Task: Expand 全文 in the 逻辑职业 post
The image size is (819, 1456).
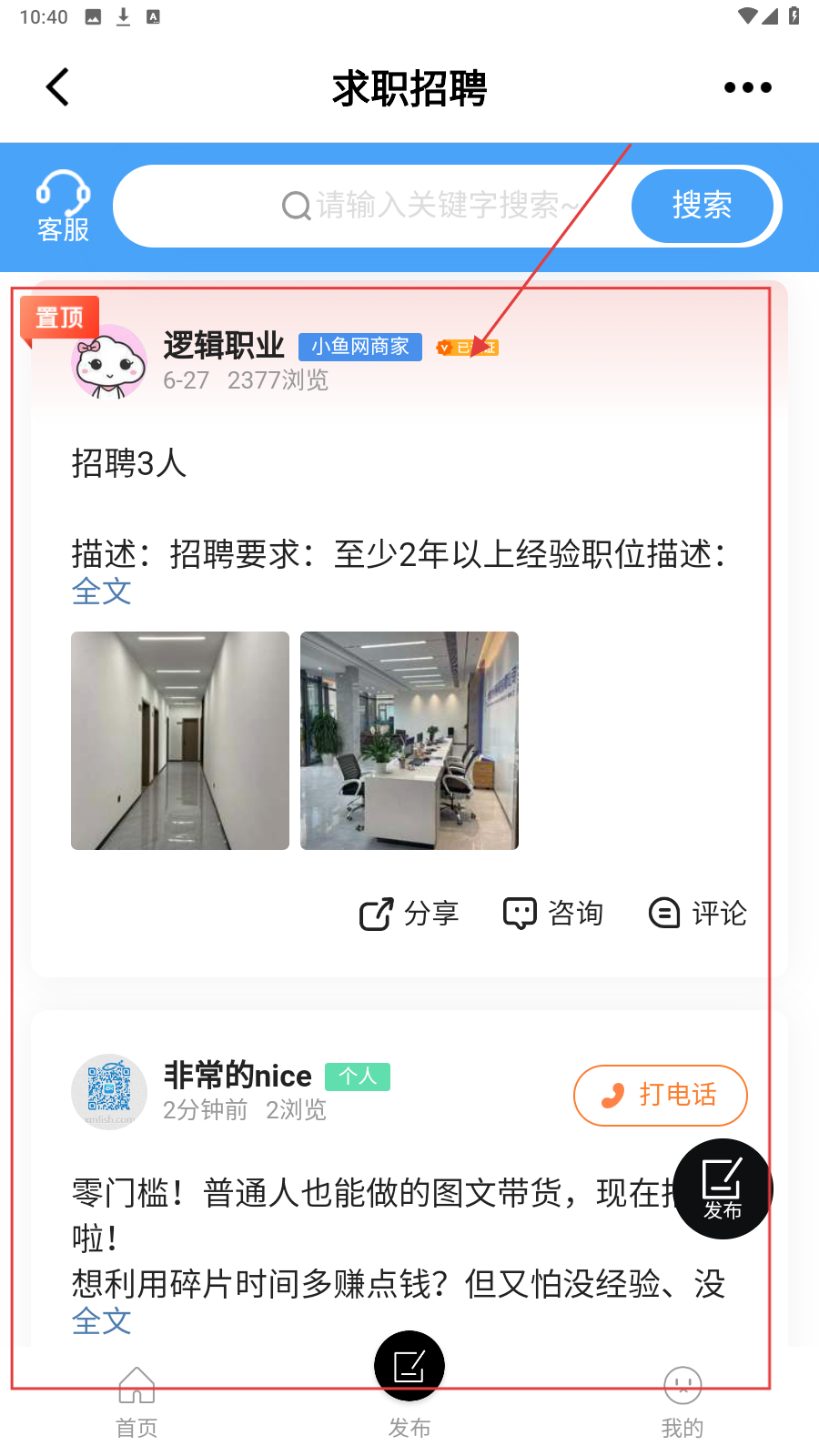Action: pyautogui.click(x=102, y=592)
